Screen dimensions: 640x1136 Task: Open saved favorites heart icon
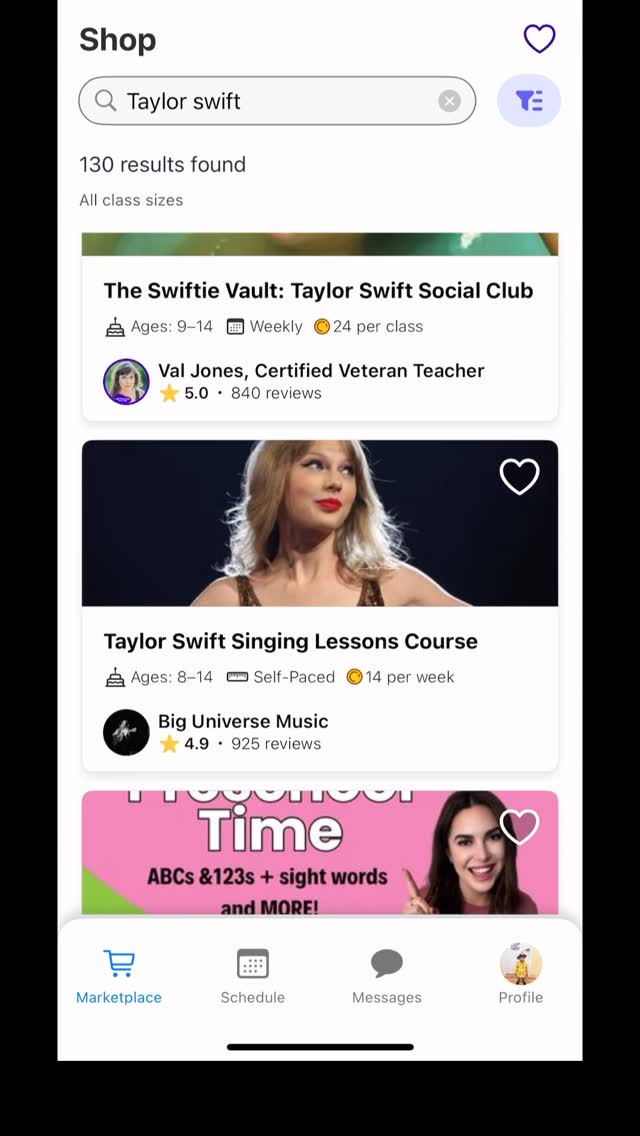coord(539,39)
